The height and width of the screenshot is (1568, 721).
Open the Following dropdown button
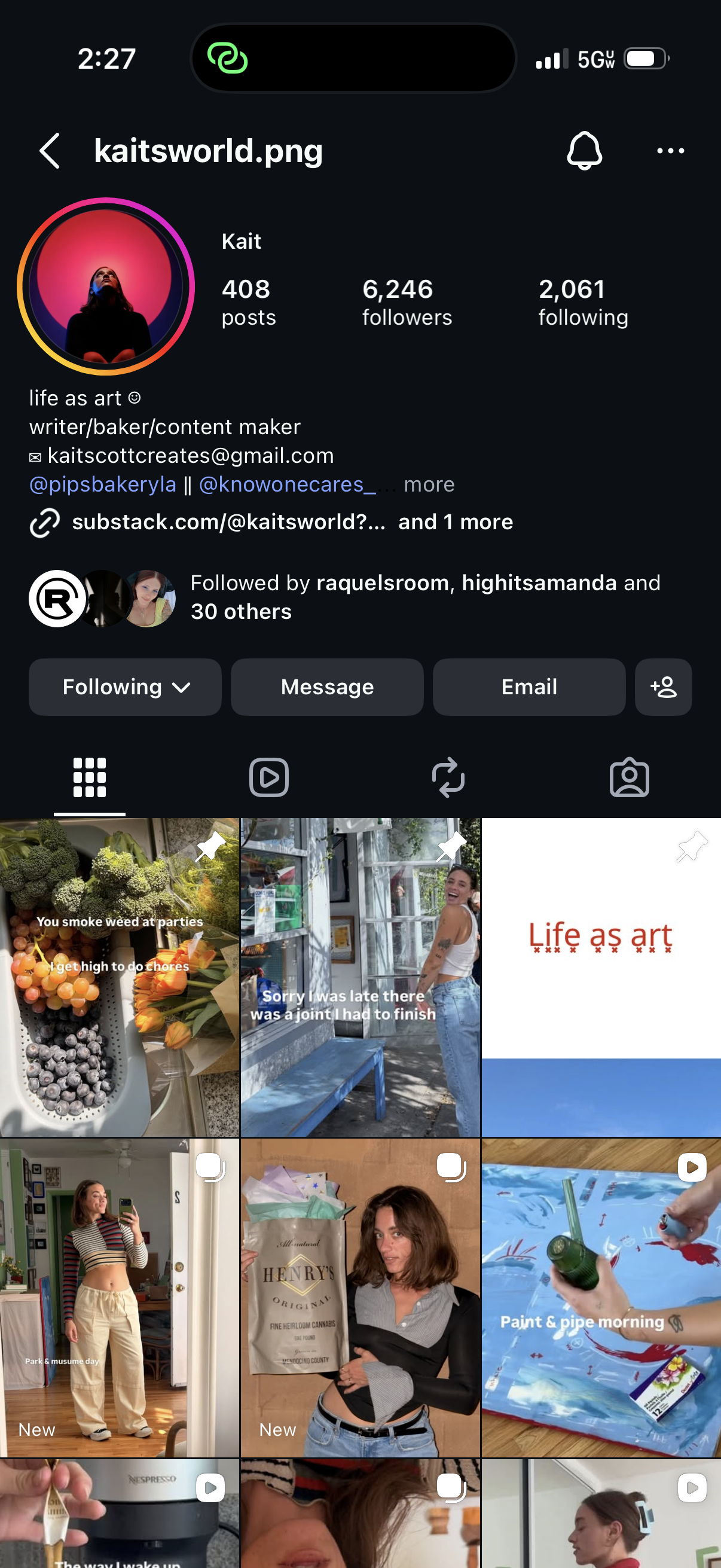point(125,687)
